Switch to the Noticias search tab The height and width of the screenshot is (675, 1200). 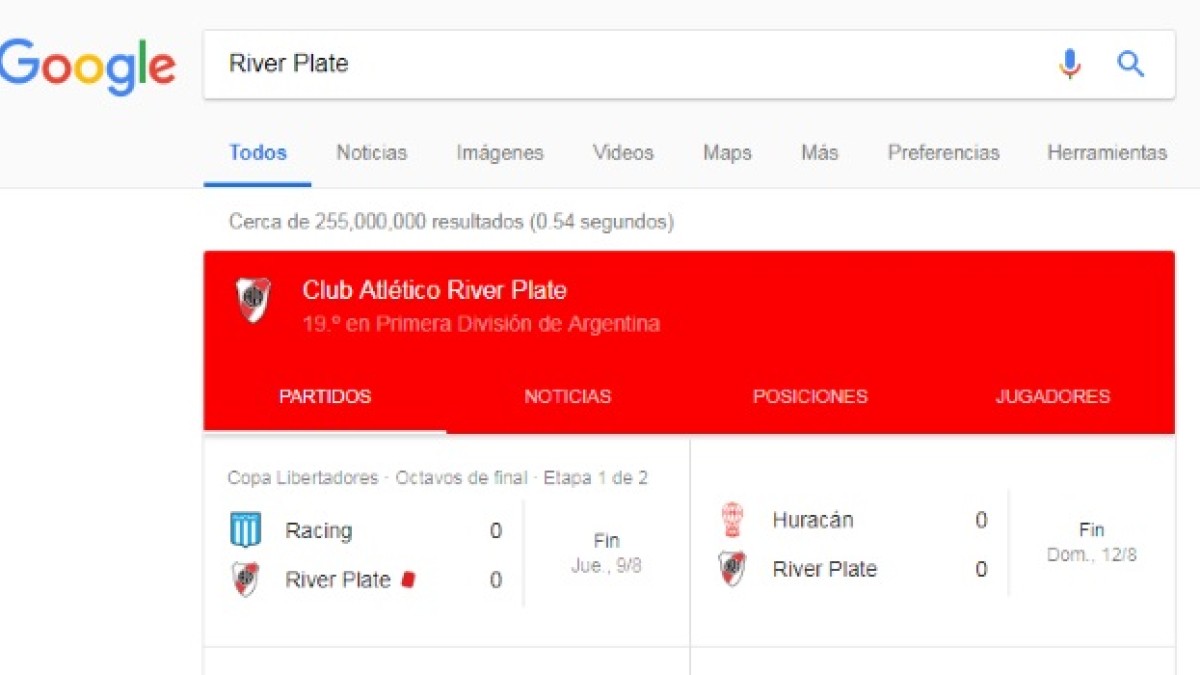tap(371, 153)
